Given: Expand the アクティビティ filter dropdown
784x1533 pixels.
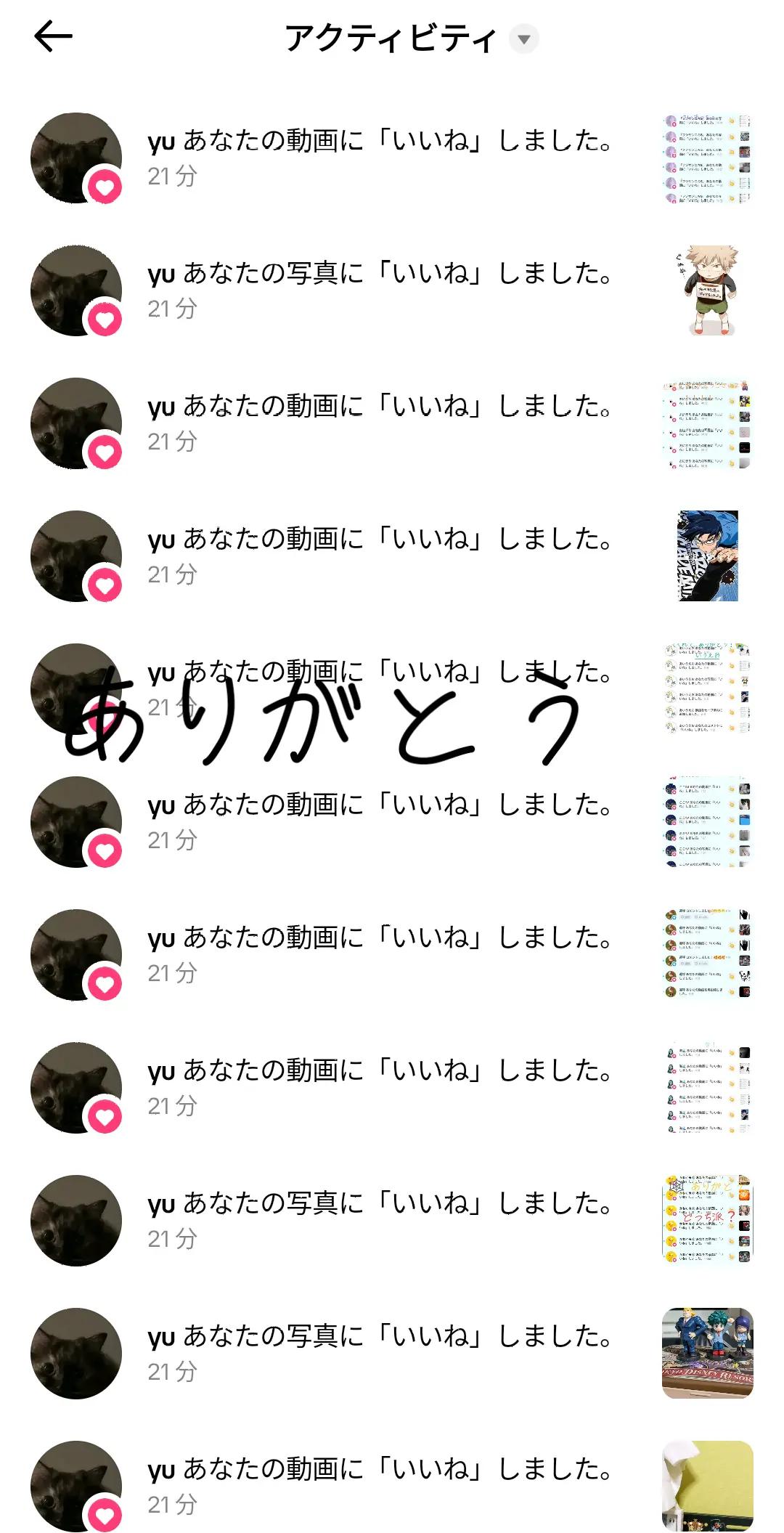Looking at the screenshot, I should pos(523,38).
